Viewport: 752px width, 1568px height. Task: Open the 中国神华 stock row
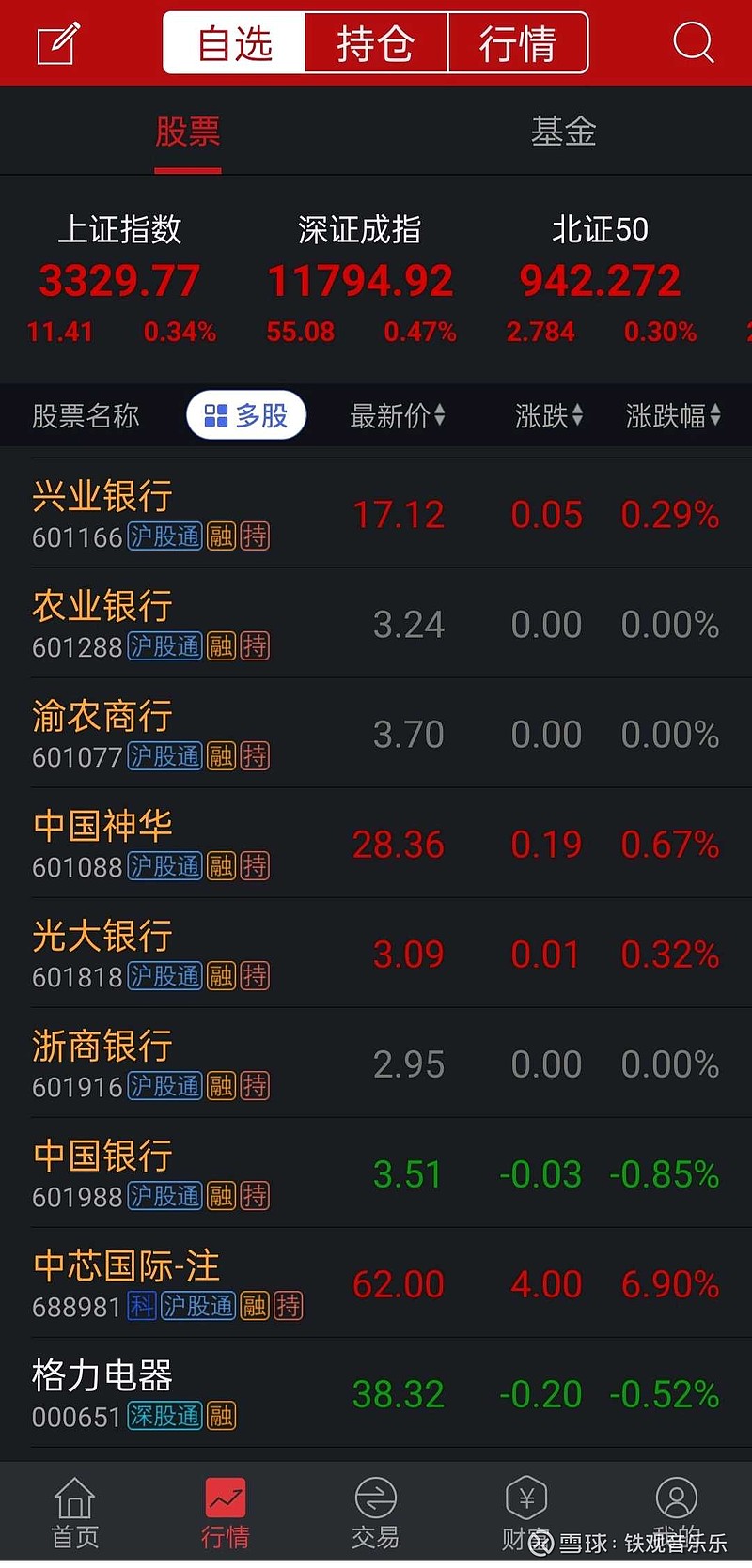pyautogui.click(x=376, y=843)
